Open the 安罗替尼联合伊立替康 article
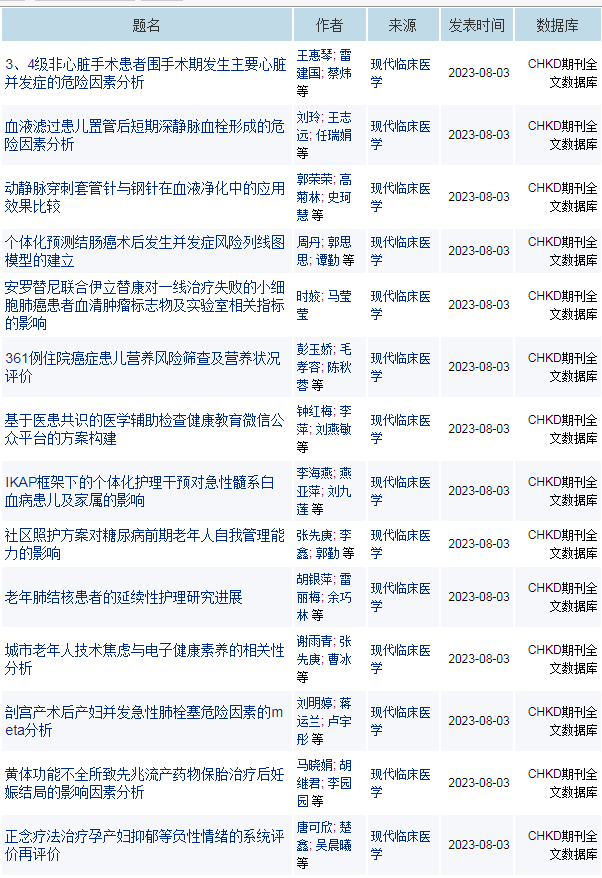The width and height of the screenshot is (602, 878). pyautogui.click(x=145, y=305)
